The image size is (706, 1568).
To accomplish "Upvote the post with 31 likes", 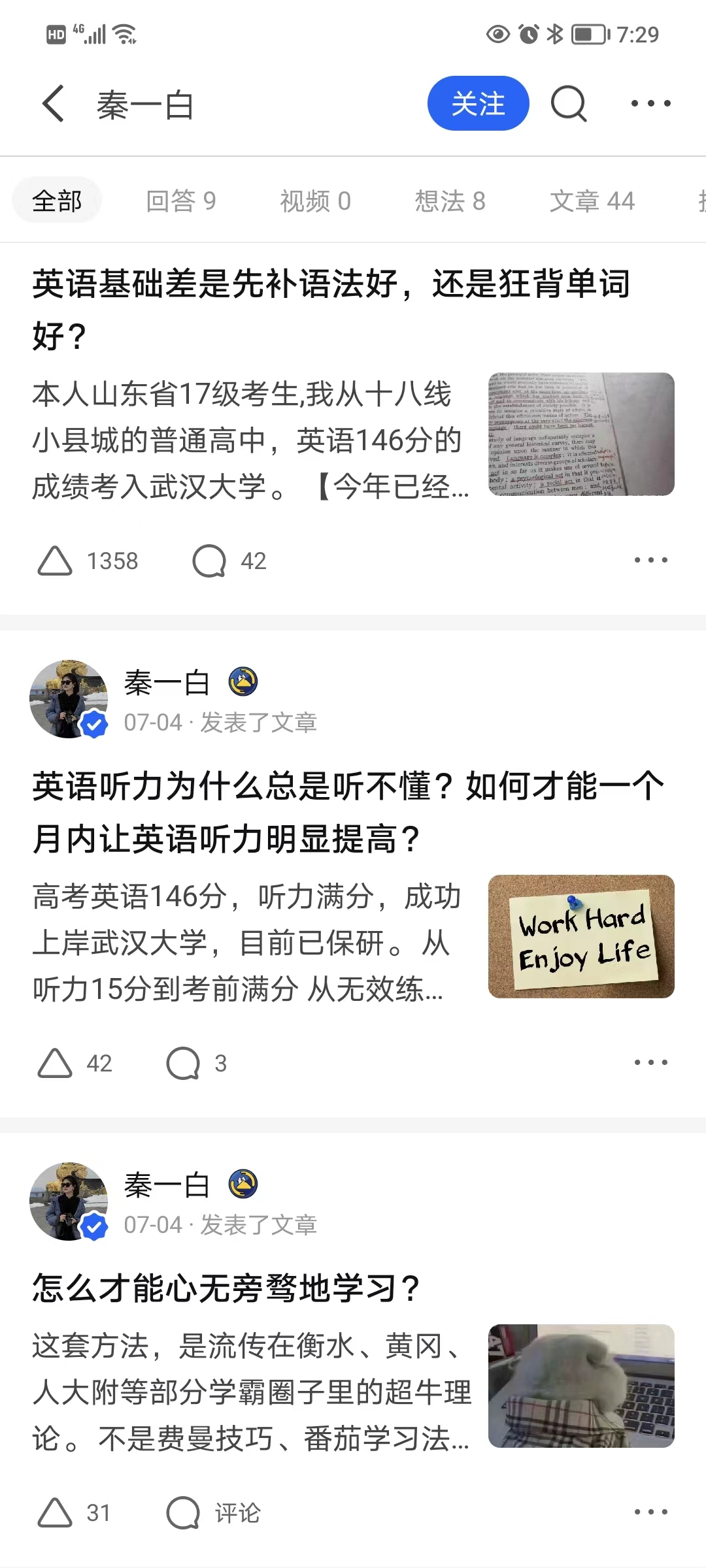I will click(56, 1513).
